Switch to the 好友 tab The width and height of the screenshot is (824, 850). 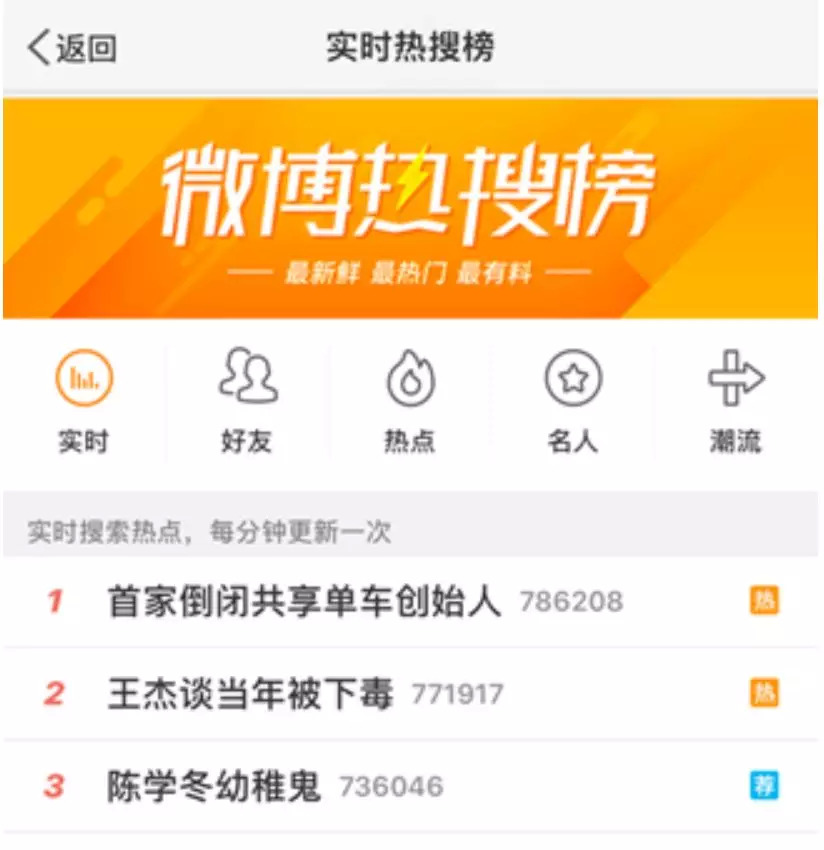247,402
